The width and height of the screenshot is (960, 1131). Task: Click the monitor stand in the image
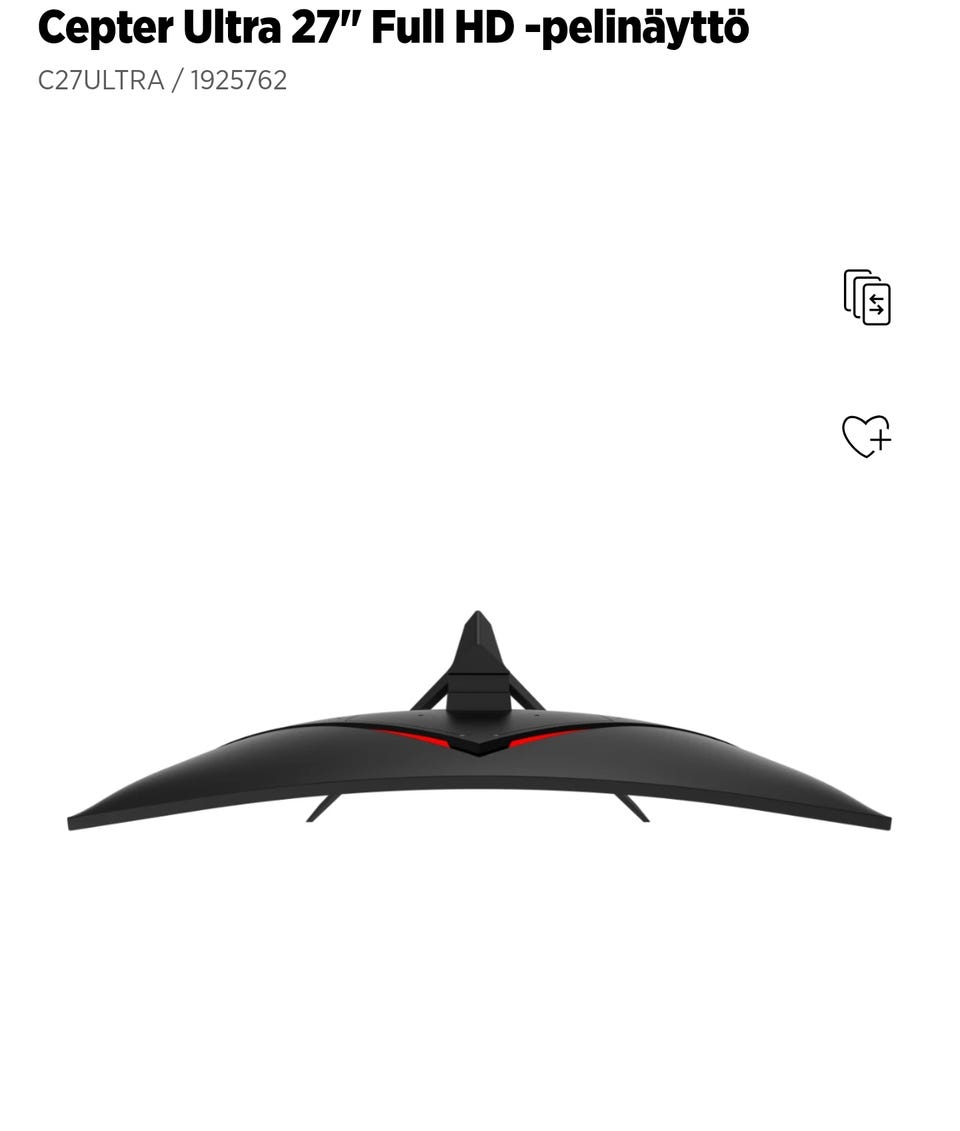point(480,660)
